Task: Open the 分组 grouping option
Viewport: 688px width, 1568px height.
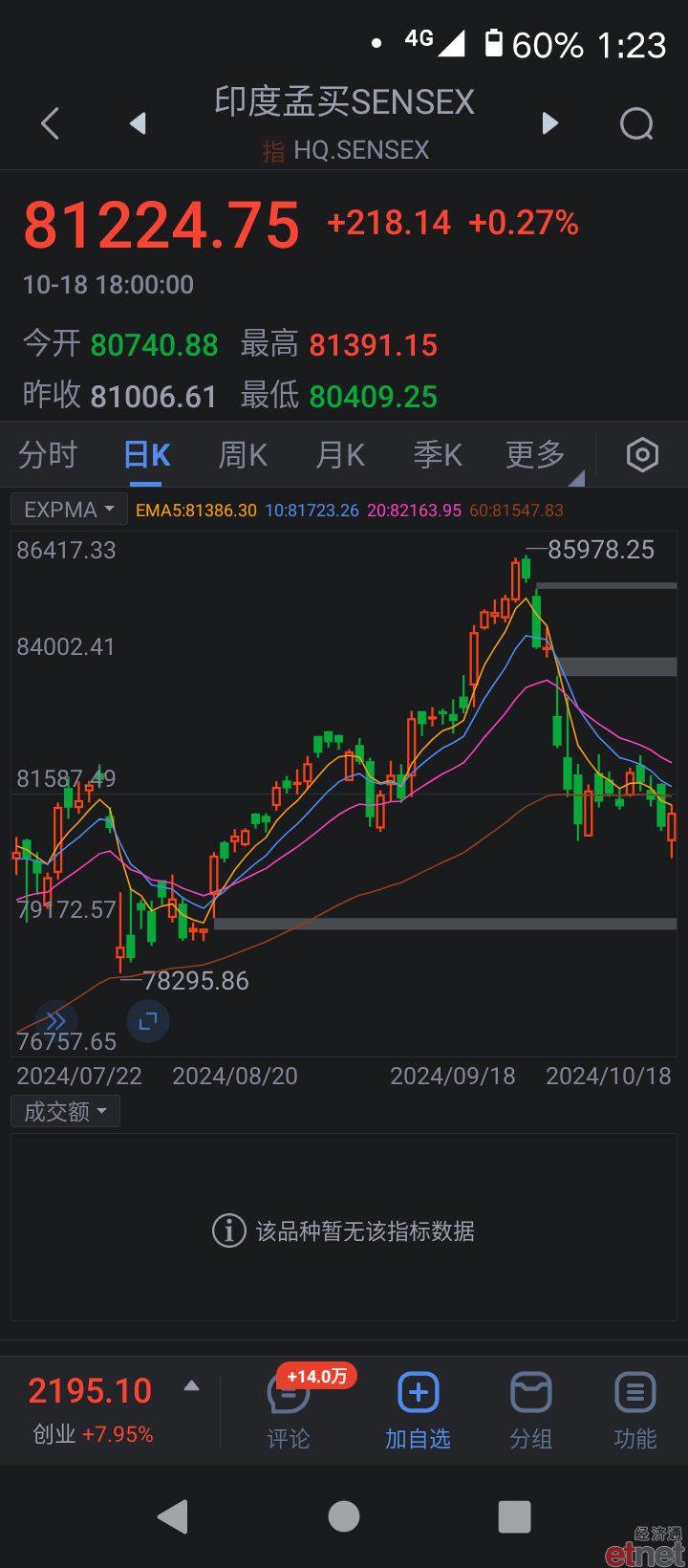Action: point(531,1411)
